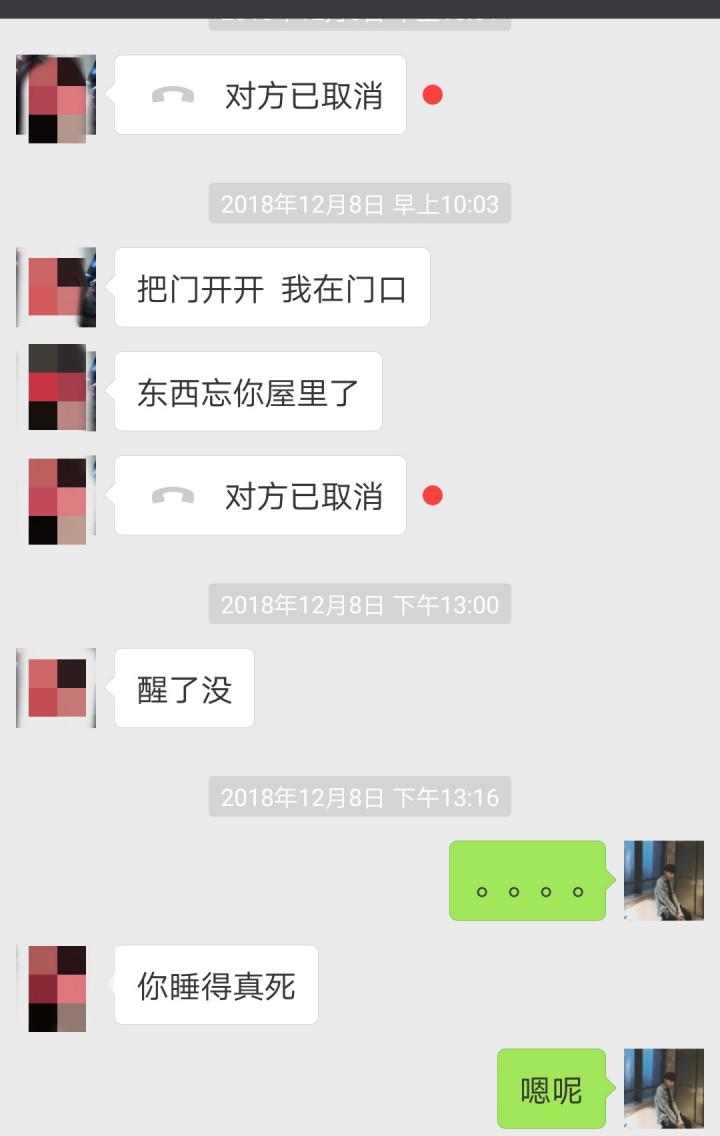Viewport: 720px width, 1136px height.
Task: Tap the 2018年12月8日 下午13:16 timestamp
Action: click(x=360, y=797)
